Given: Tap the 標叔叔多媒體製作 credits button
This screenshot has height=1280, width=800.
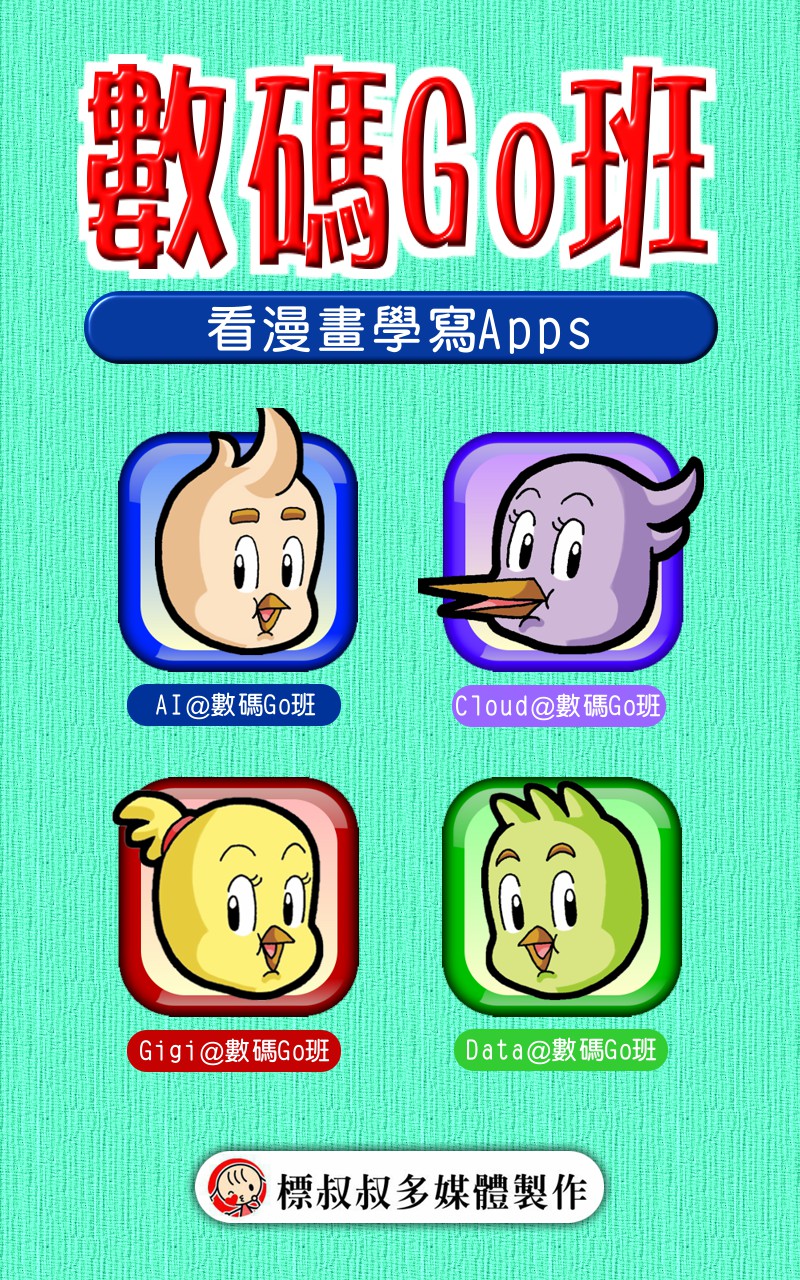Looking at the screenshot, I should (x=399, y=1188).
